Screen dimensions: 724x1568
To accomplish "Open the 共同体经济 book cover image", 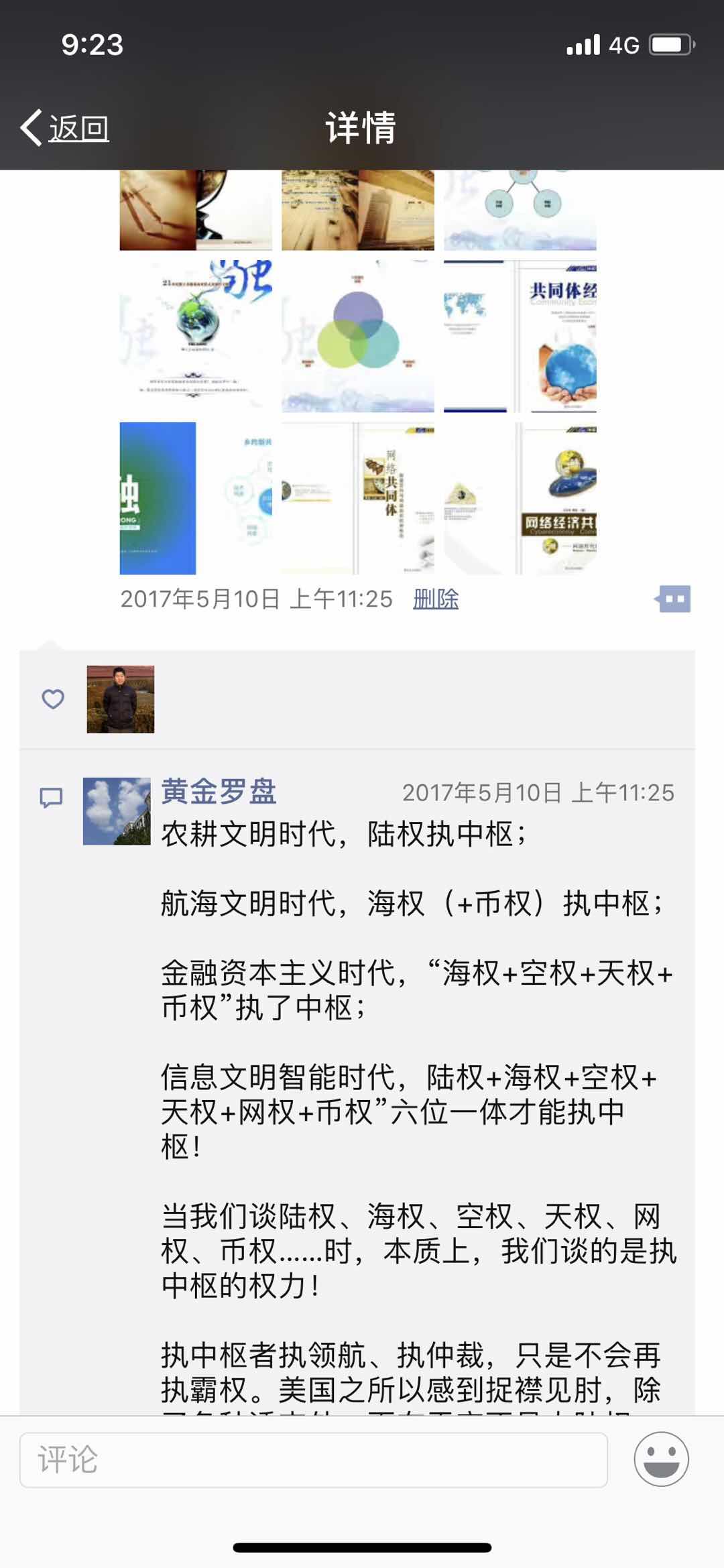I will click(520, 336).
